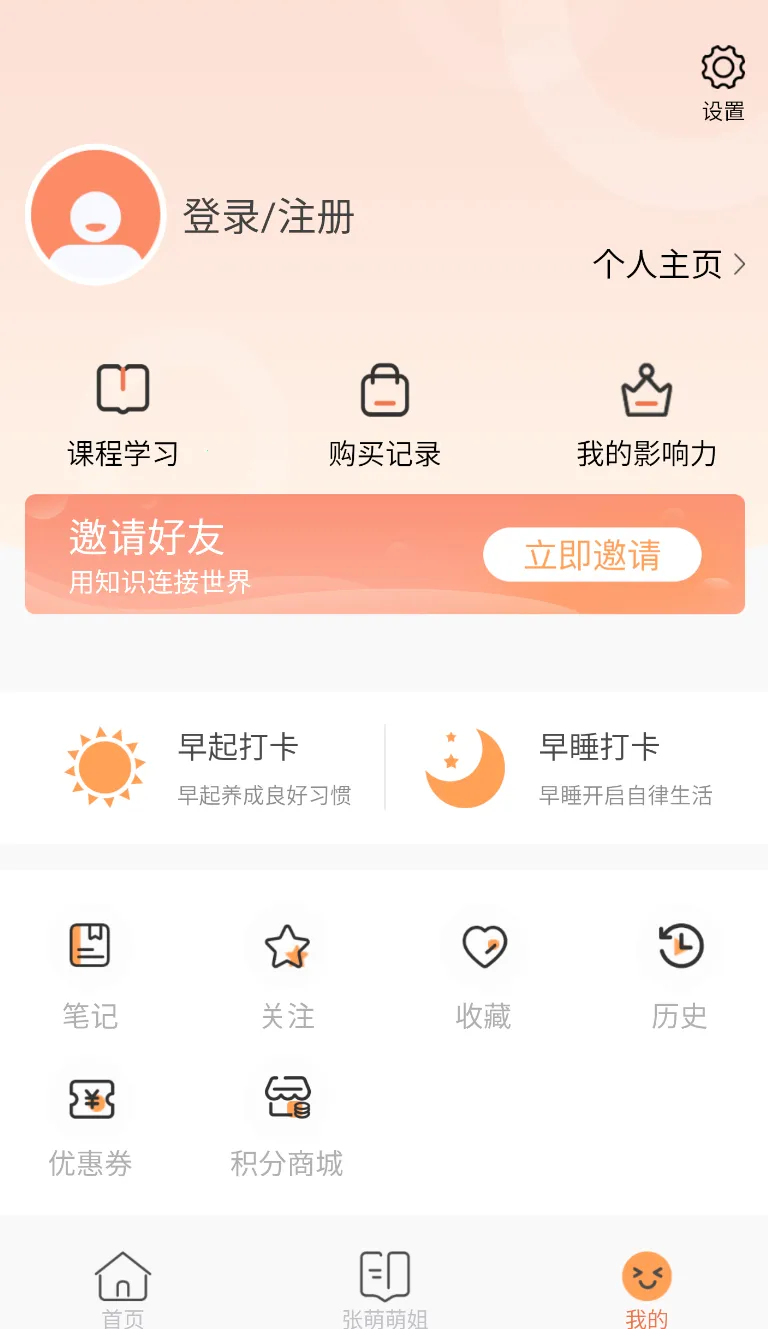Image resolution: width=768 pixels, height=1329 pixels.
Task: Tap the profile avatar image
Action: [x=95, y=214]
